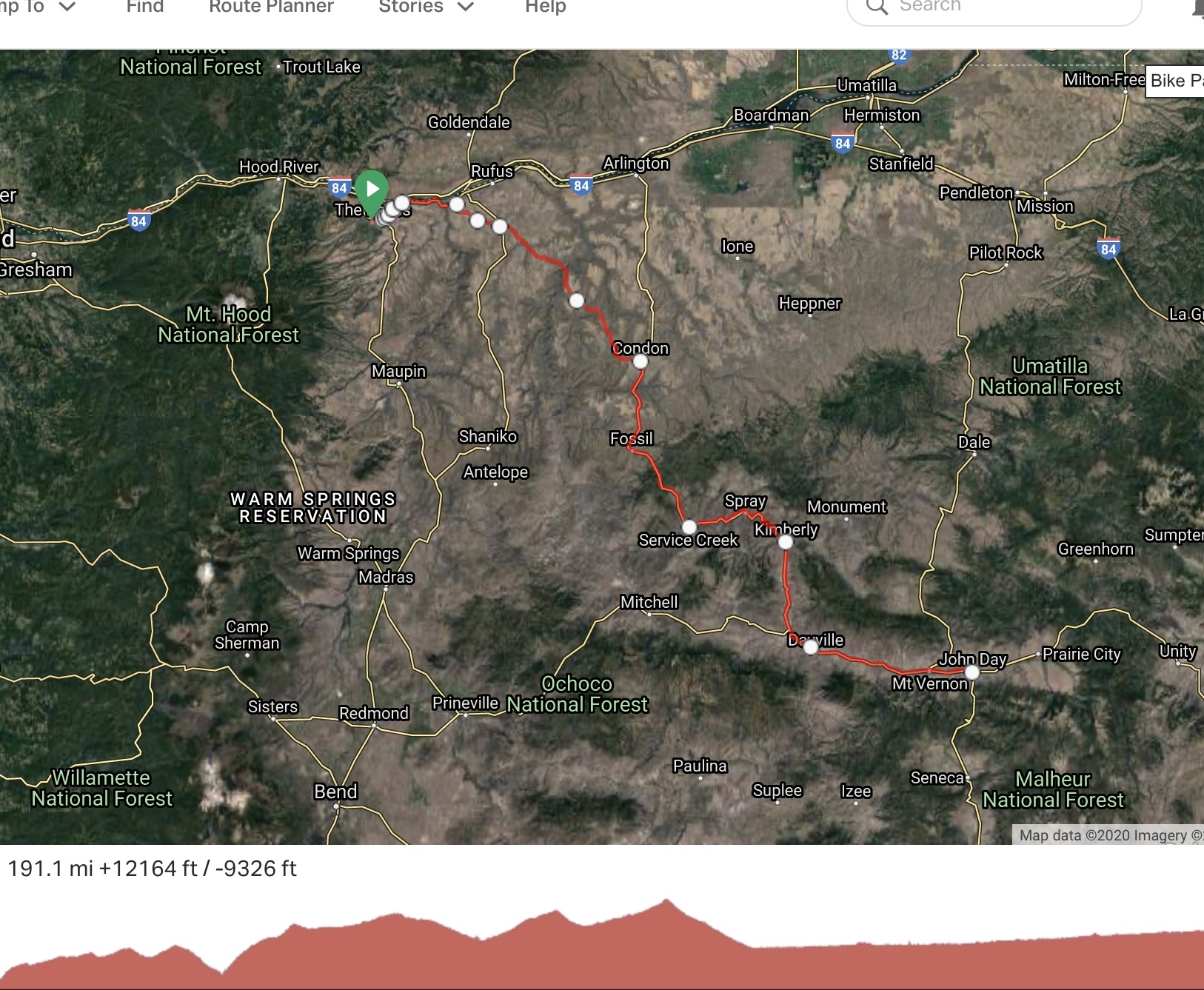1204x990 pixels.
Task: Select the waypoint marker at Kimberly
Action: 786,542
